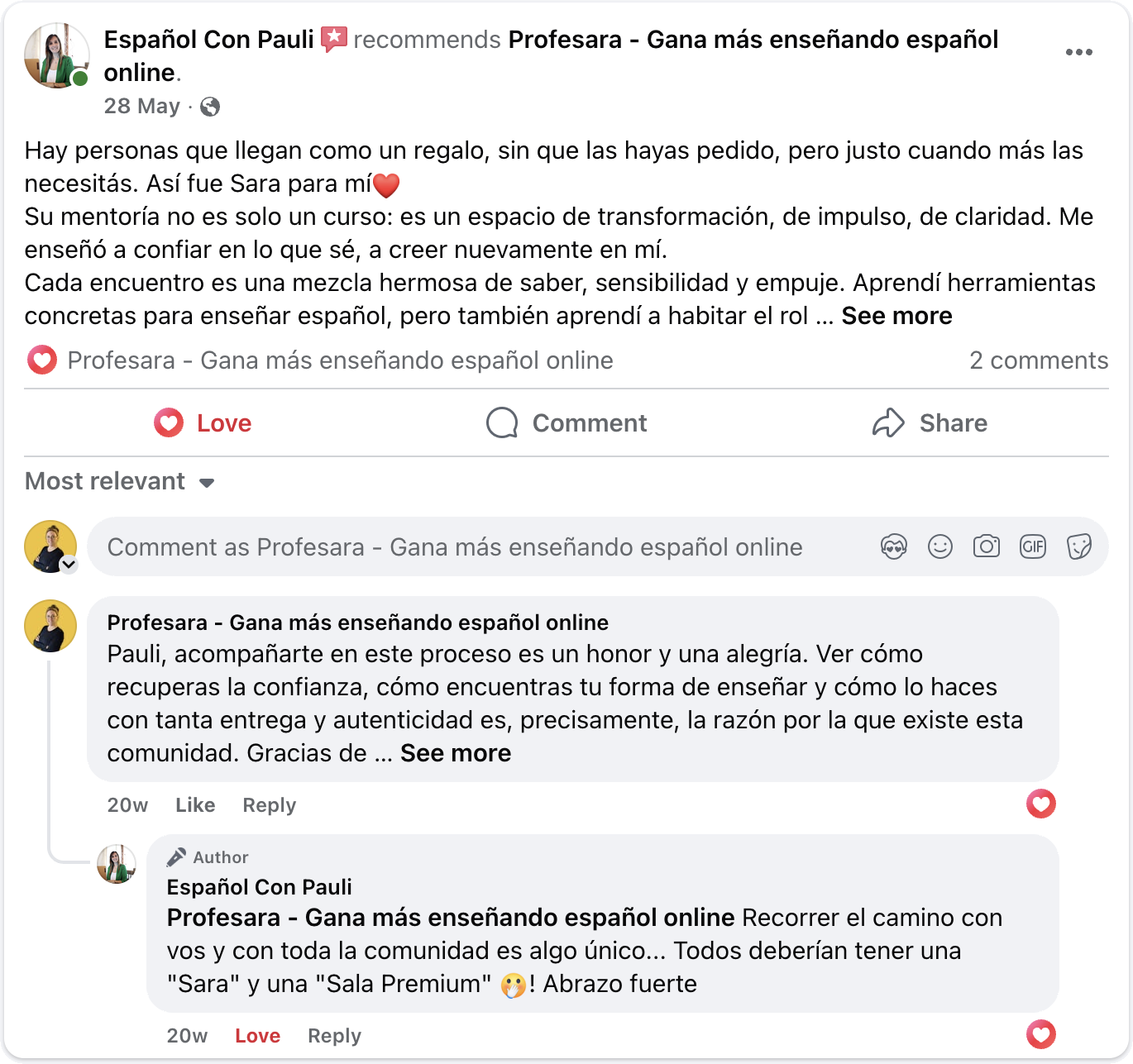Open Español Con Pauli profile from post header
Image resolution: width=1133 pixels, height=1064 pixels.
(208, 40)
